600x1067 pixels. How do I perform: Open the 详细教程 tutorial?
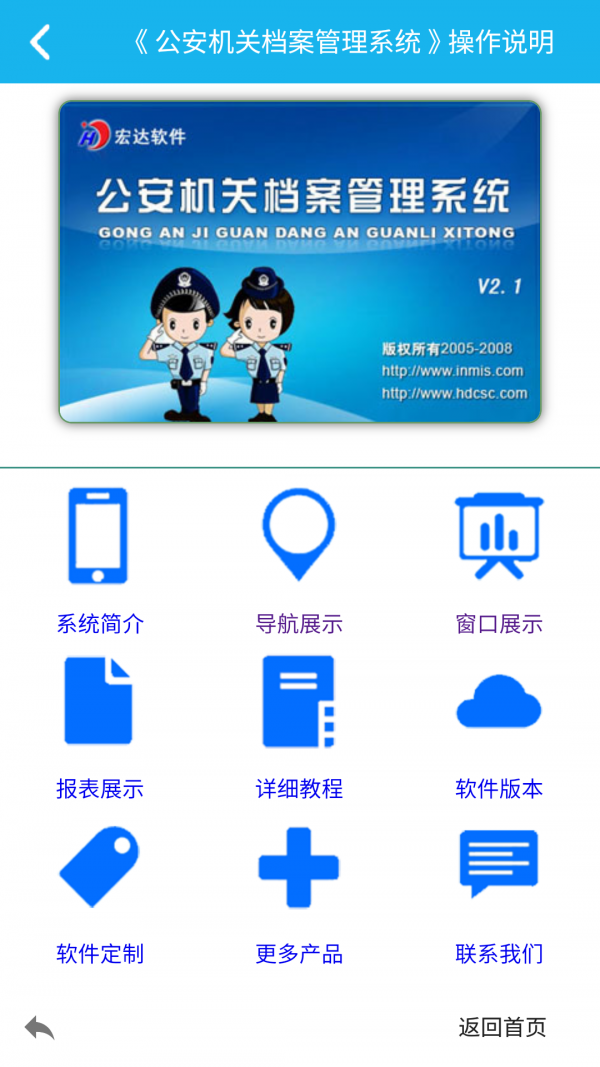(299, 727)
